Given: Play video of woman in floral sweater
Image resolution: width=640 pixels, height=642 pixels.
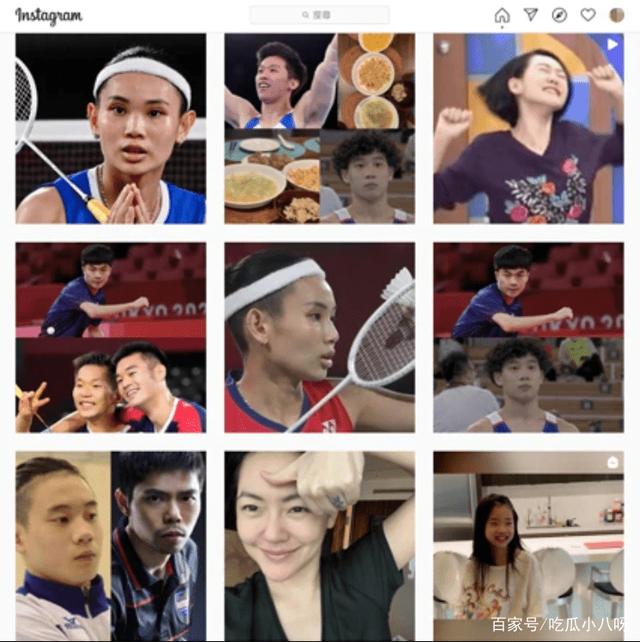Looking at the screenshot, I should pyautogui.click(x=527, y=128).
